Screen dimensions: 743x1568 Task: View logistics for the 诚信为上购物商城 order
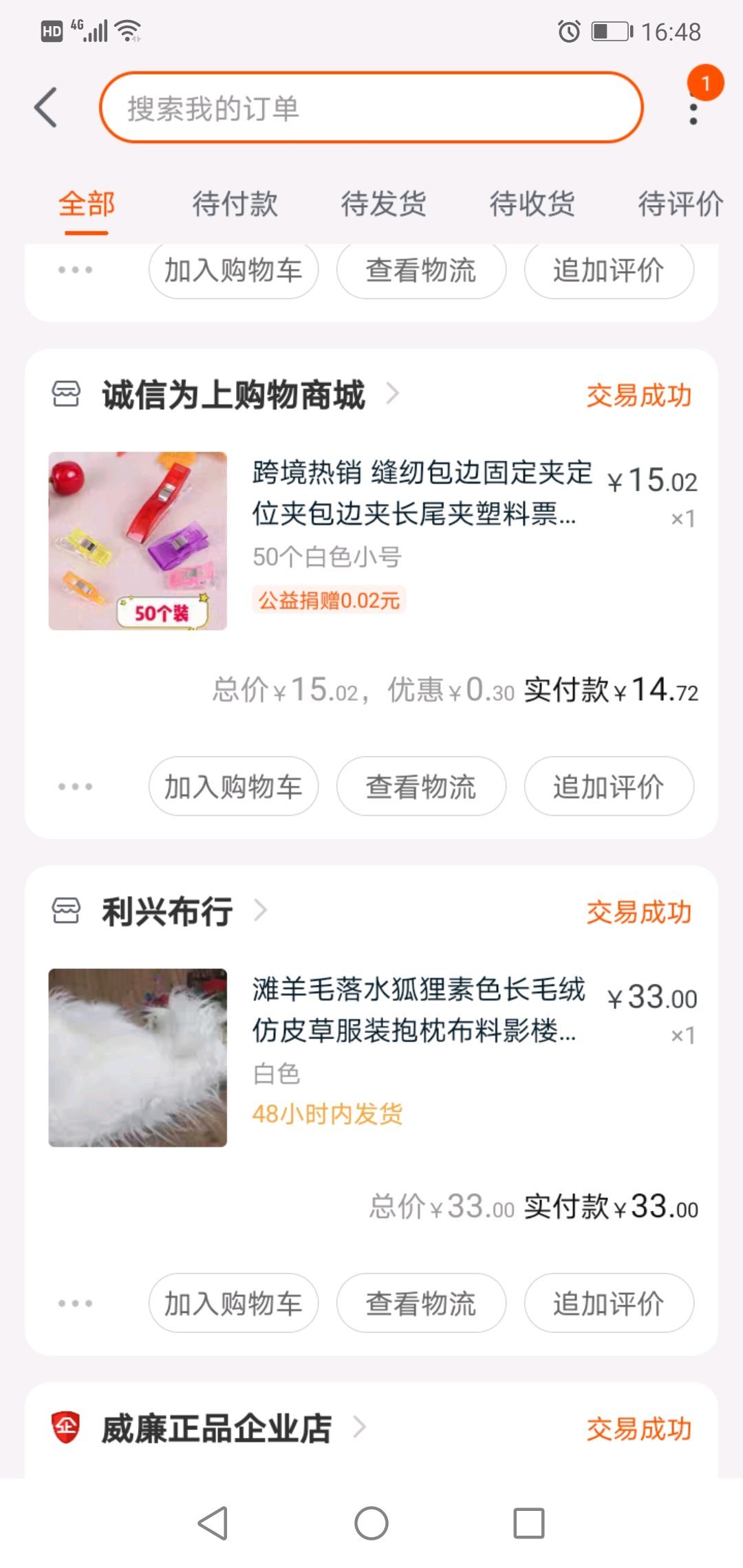click(x=421, y=786)
